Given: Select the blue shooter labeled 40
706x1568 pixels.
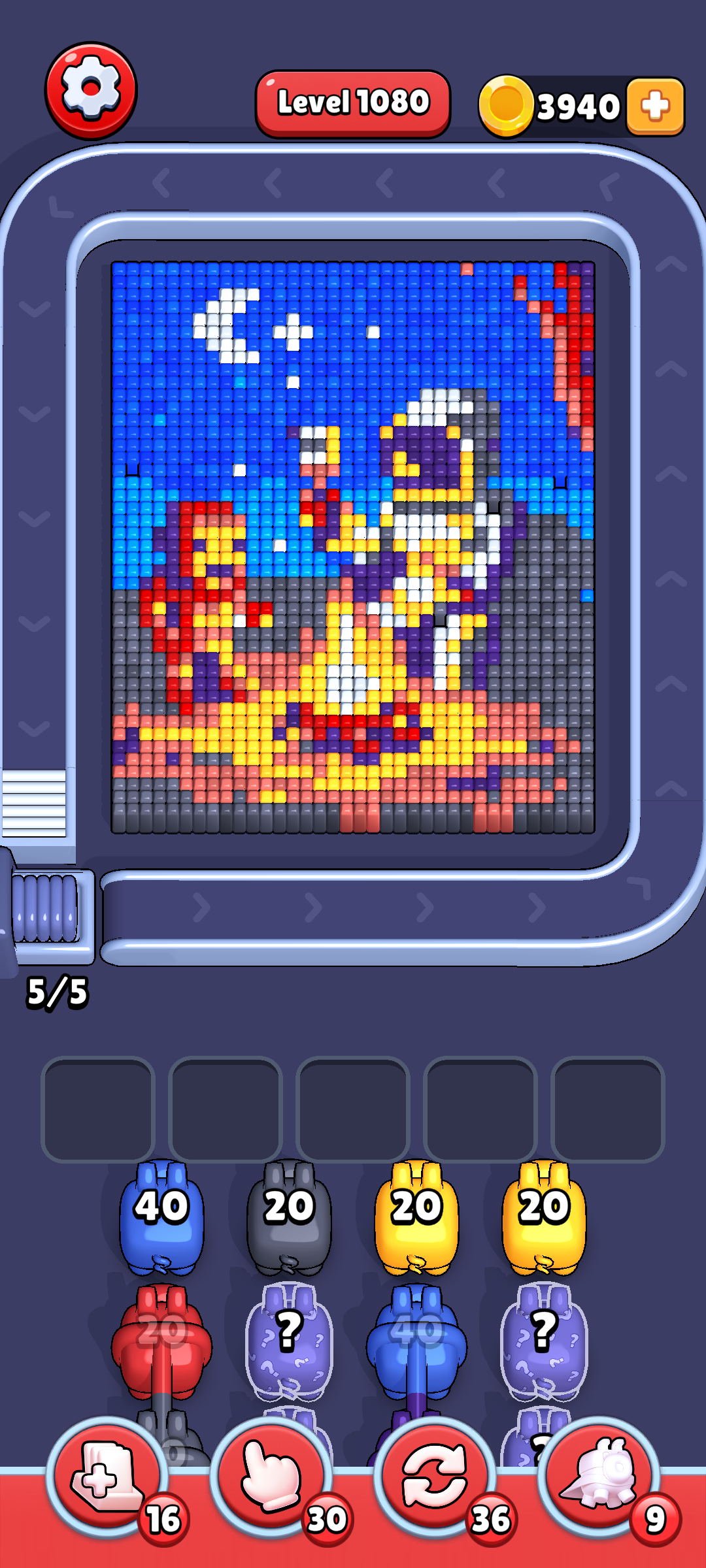Looking at the screenshot, I should [161, 1217].
